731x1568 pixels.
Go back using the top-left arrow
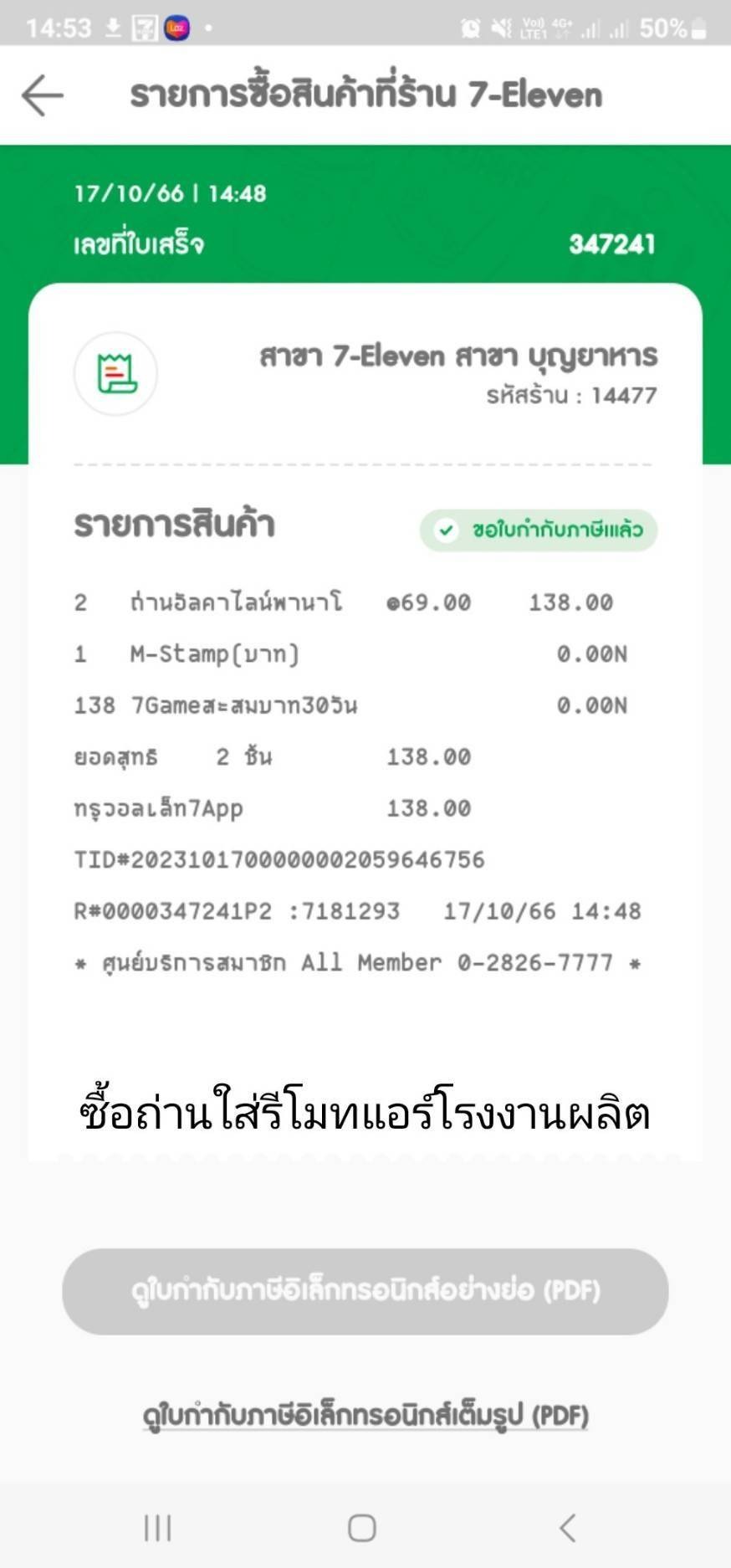42,95
